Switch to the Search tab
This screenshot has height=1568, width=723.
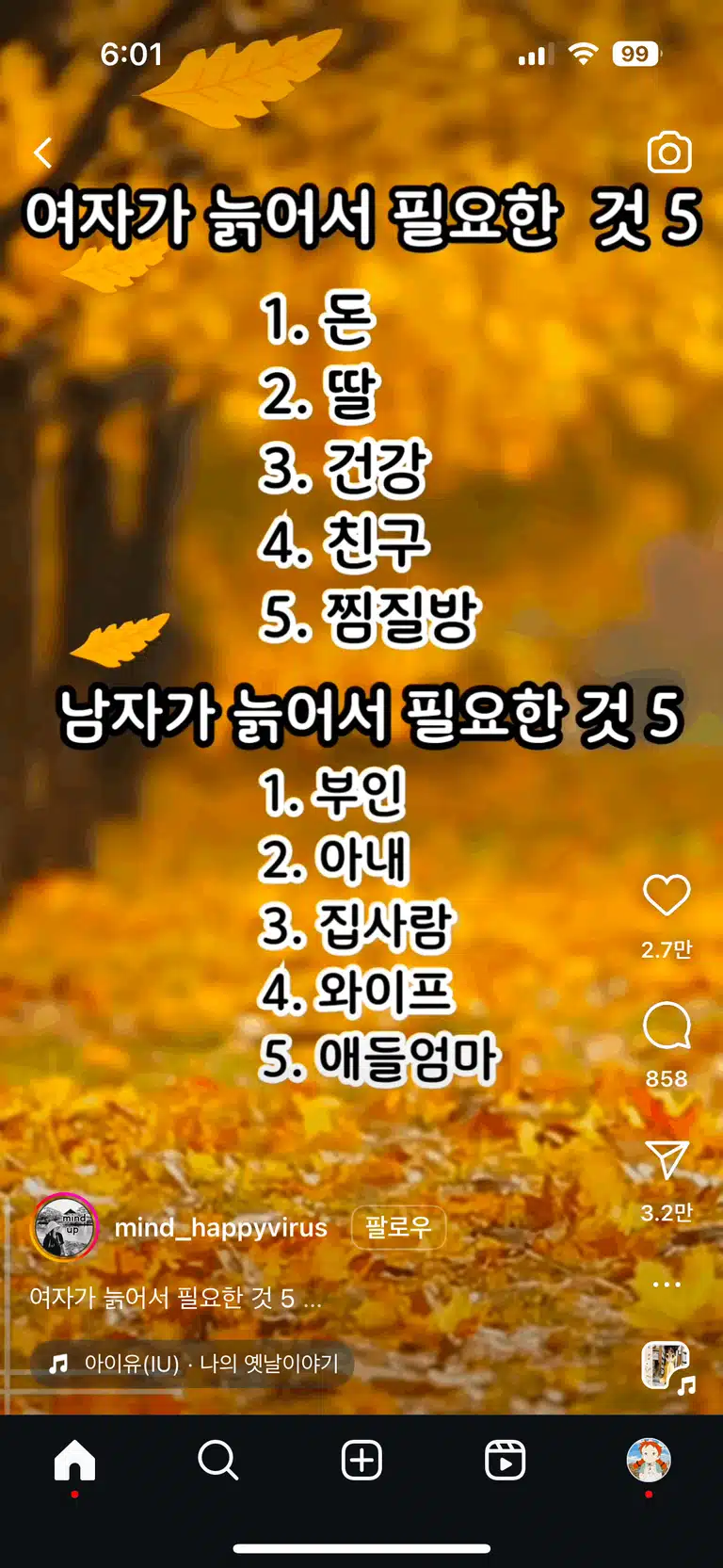click(x=217, y=1461)
